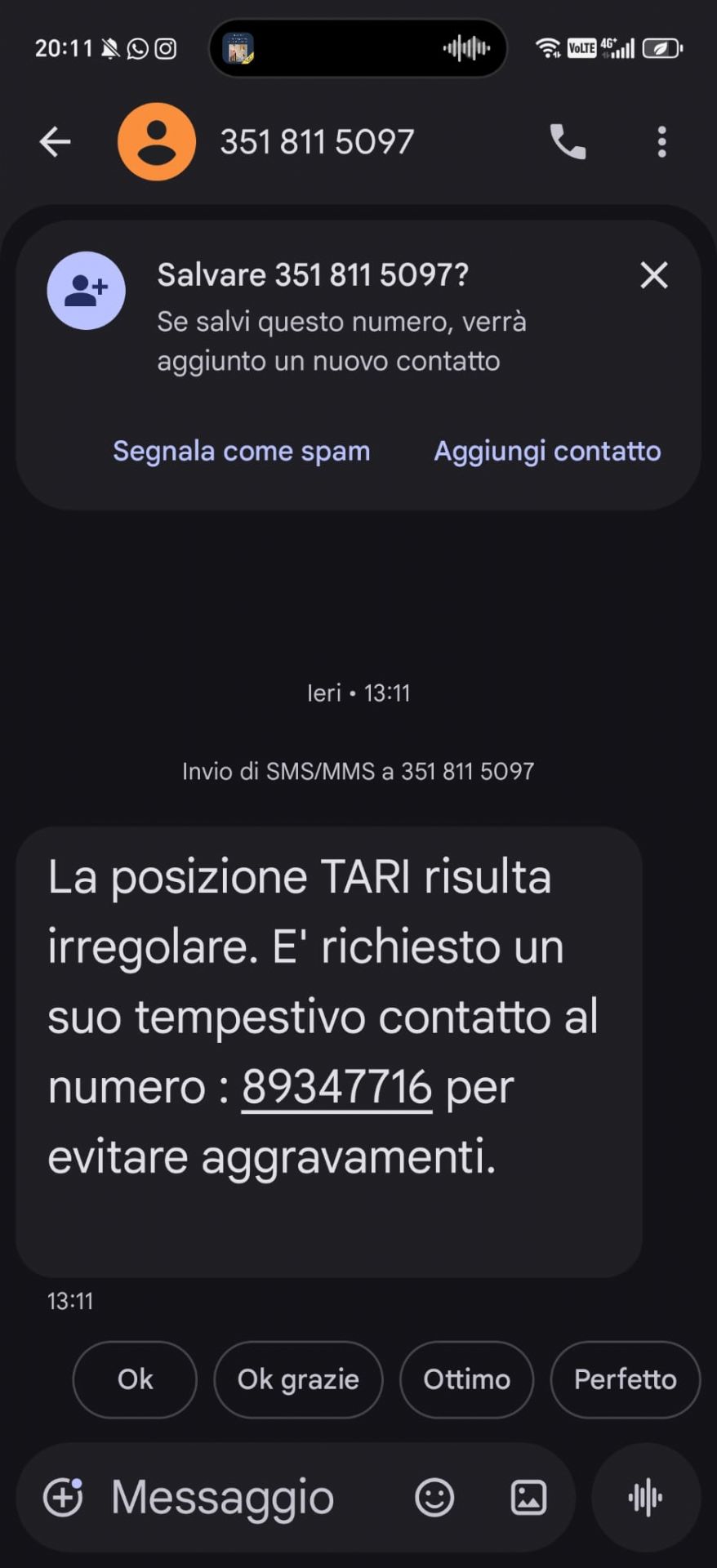Open the three-dot overflow menu
The height and width of the screenshot is (1568, 717).
pyautogui.click(x=661, y=142)
